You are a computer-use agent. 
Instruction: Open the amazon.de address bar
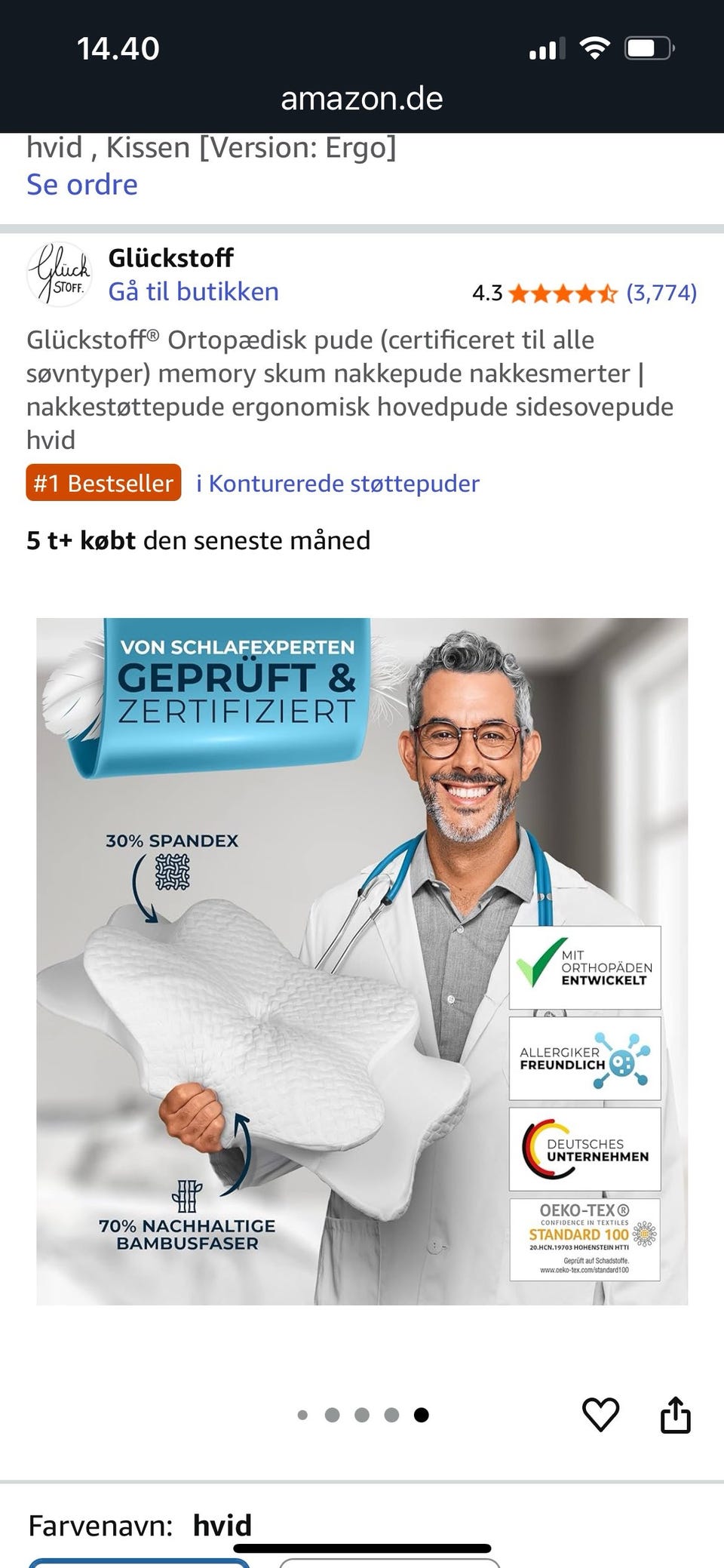362,97
